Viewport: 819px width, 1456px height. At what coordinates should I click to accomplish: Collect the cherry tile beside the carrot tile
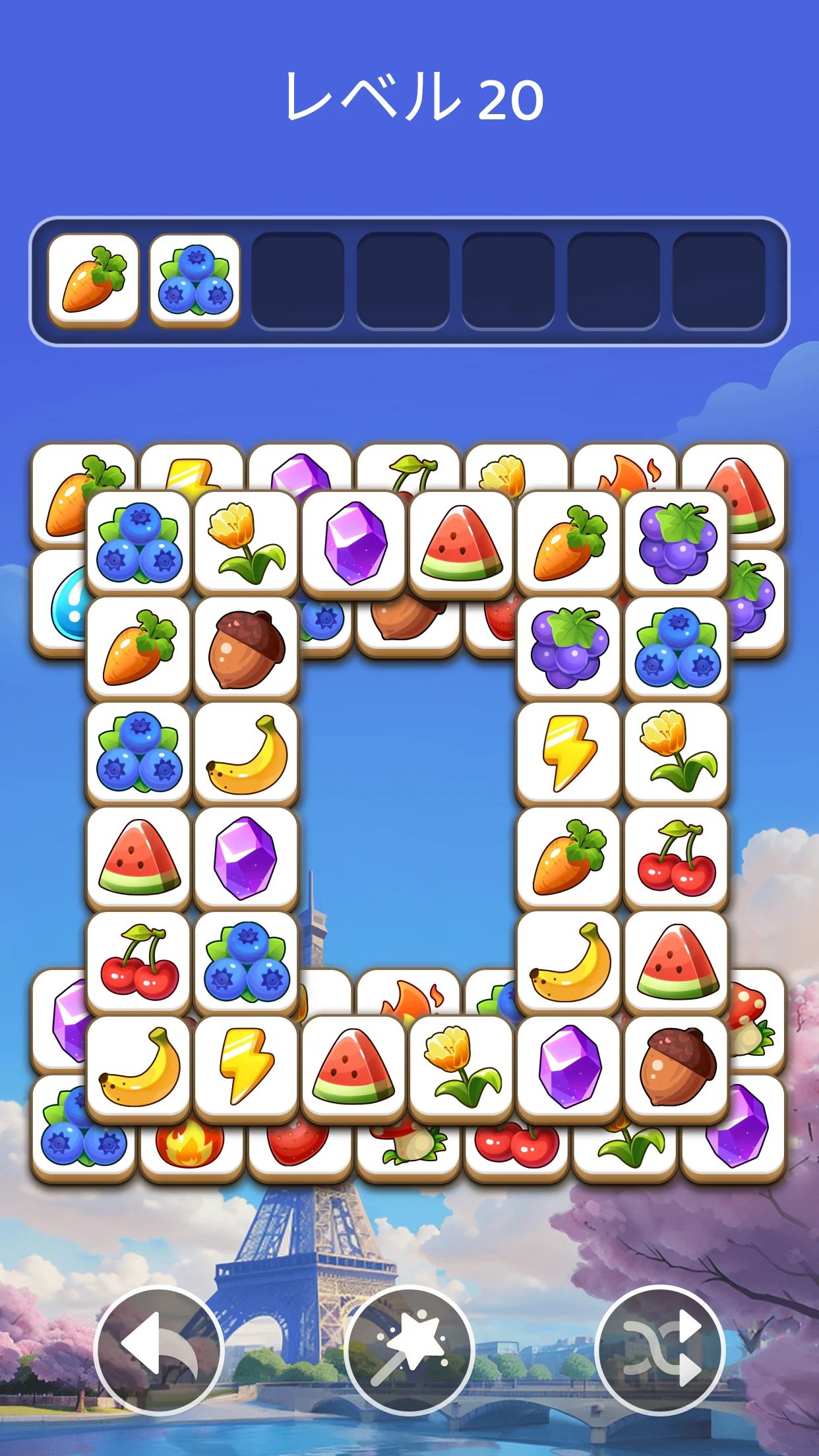[676, 858]
